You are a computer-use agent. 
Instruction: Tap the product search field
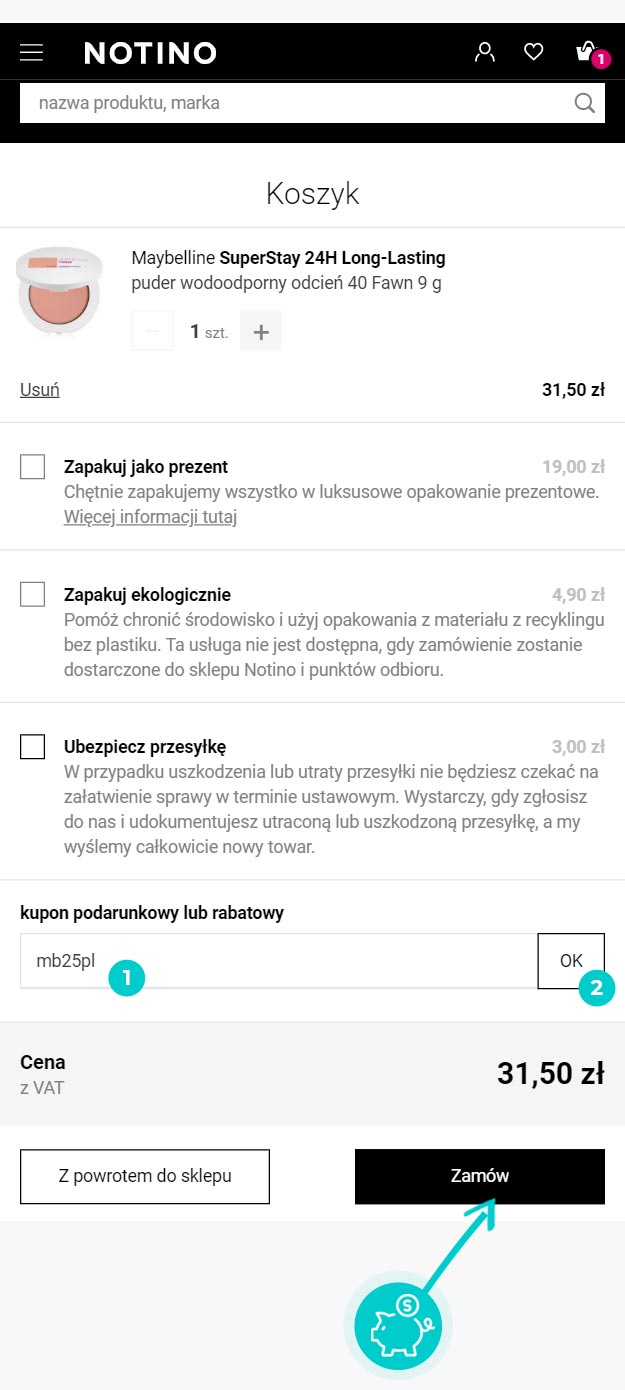(295, 103)
